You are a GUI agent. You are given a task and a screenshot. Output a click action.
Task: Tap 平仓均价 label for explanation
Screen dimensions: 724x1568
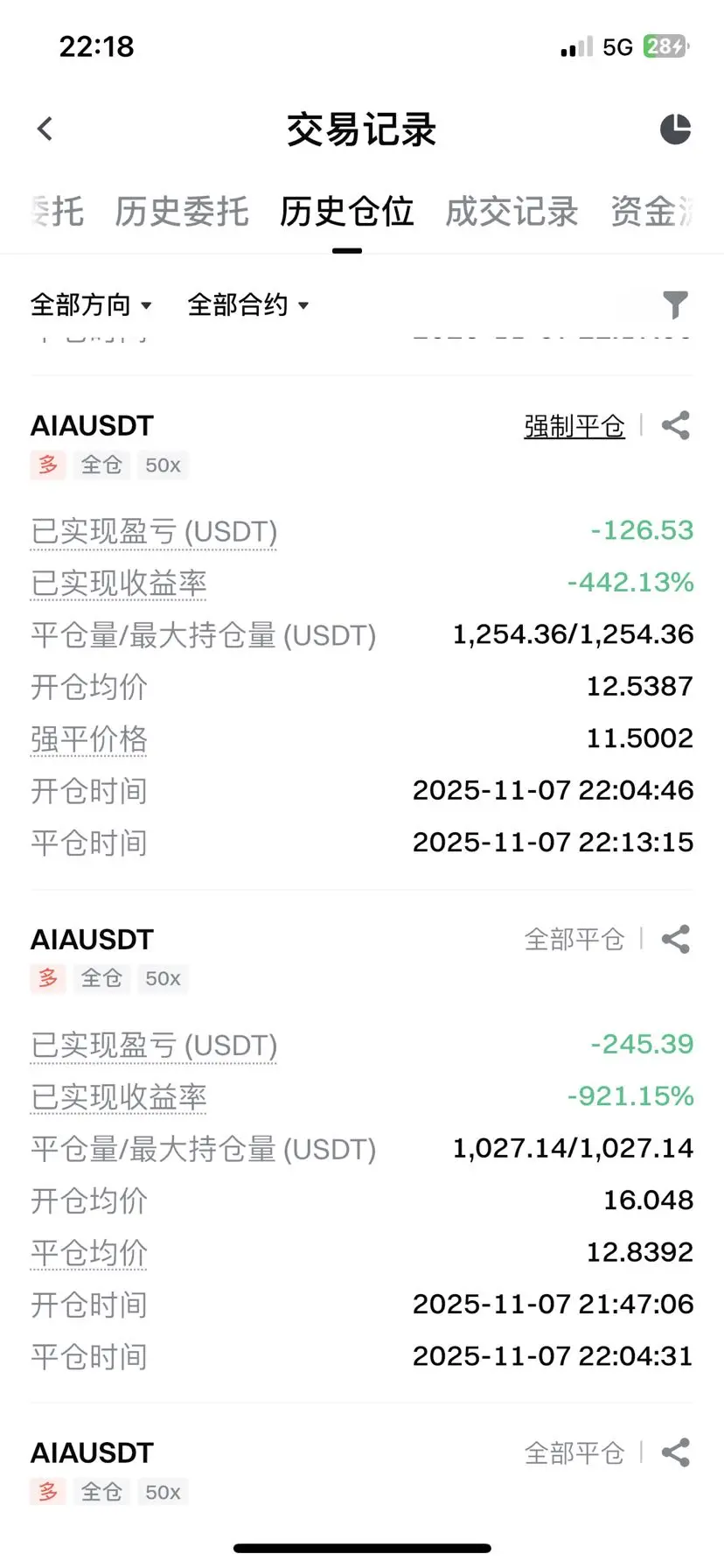[x=89, y=1253]
